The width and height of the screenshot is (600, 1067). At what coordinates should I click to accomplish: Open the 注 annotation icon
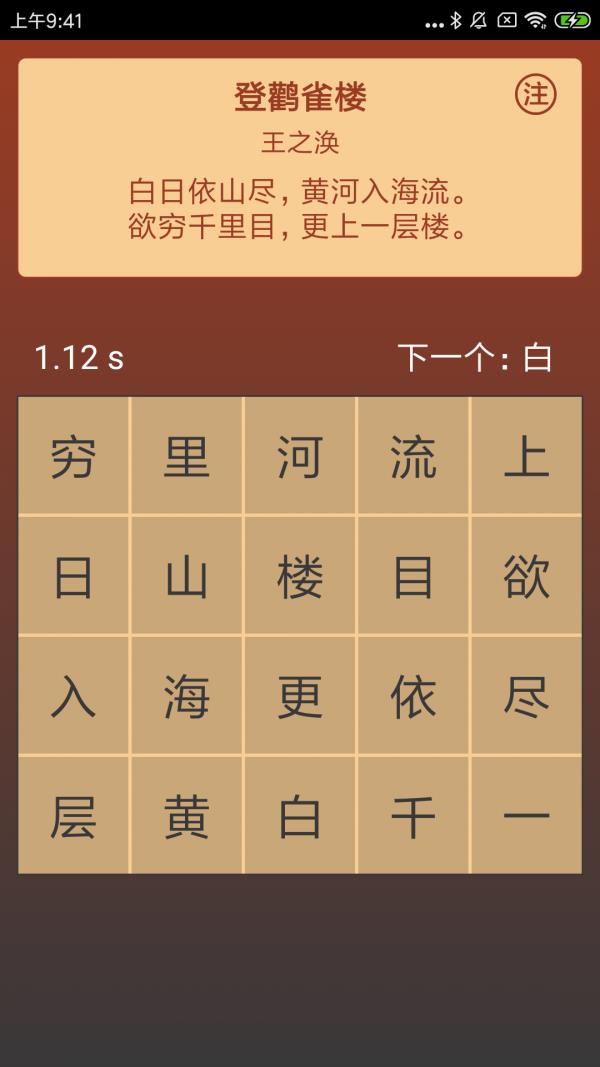[x=536, y=95]
